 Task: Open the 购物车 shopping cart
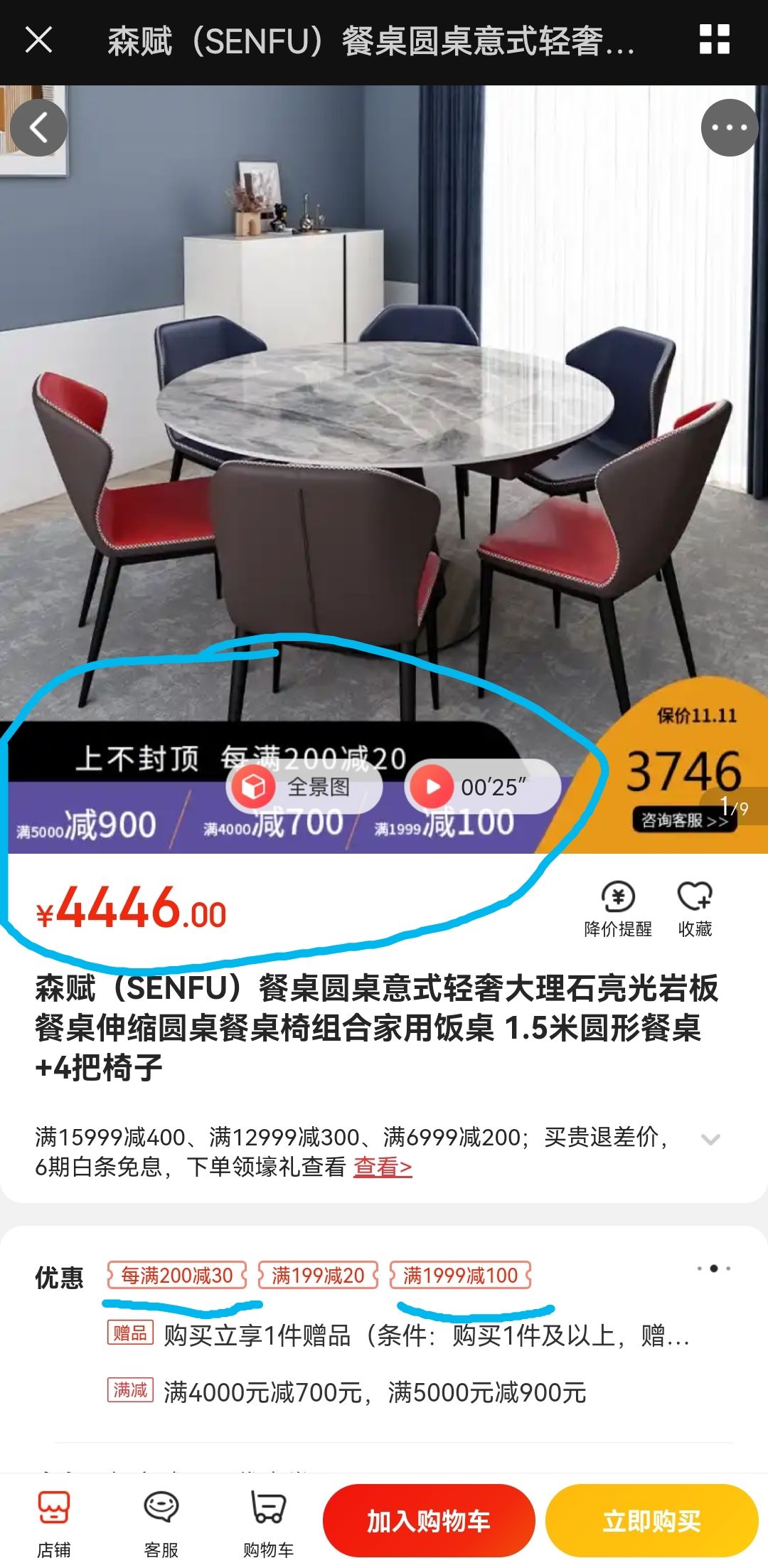click(268, 1525)
